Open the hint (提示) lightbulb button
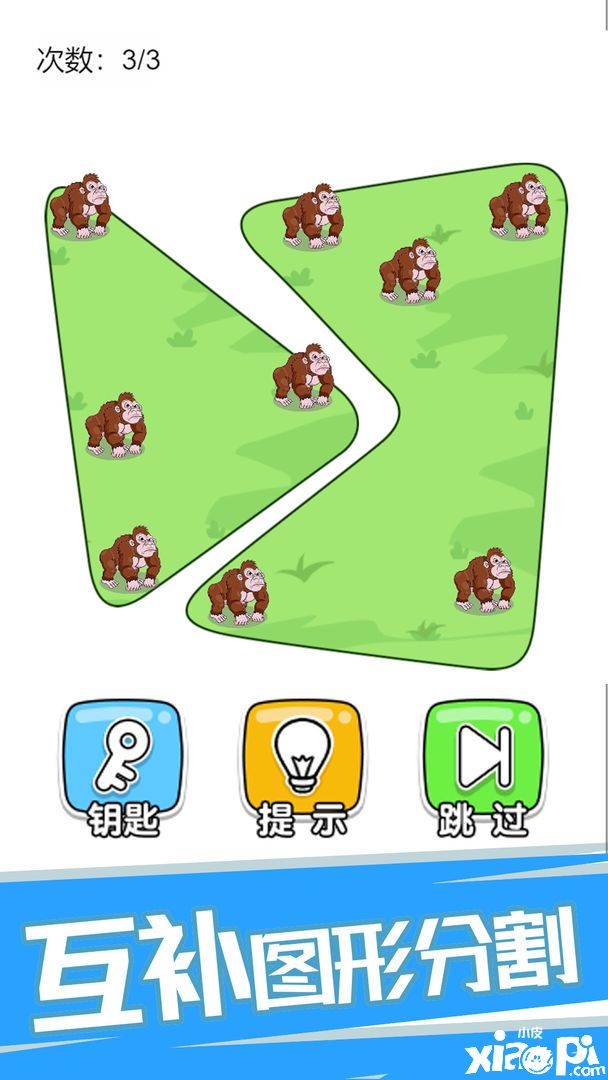Image resolution: width=608 pixels, height=1080 pixels. [x=302, y=765]
